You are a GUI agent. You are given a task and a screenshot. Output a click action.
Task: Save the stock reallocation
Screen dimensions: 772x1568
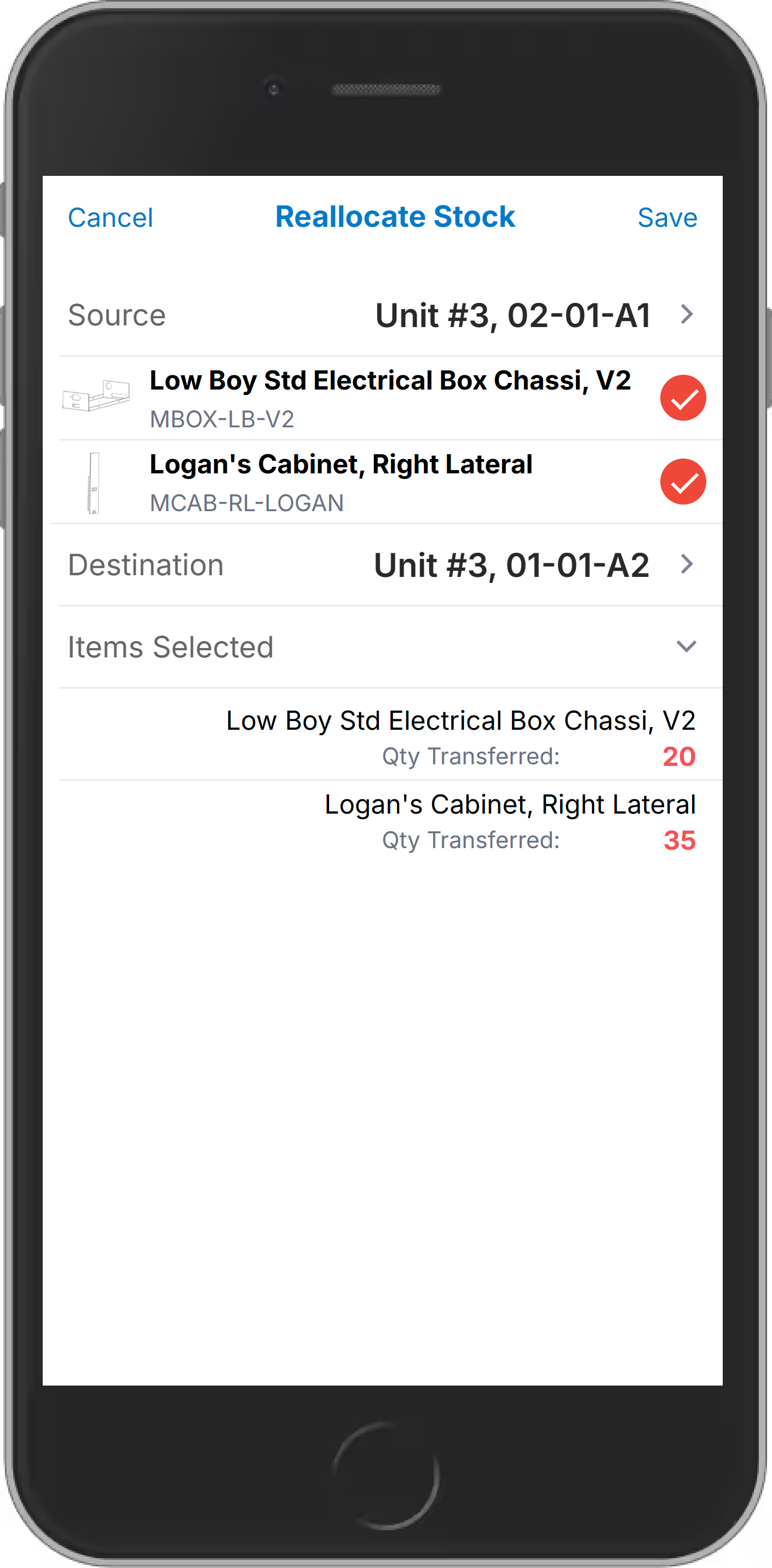coord(667,218)
